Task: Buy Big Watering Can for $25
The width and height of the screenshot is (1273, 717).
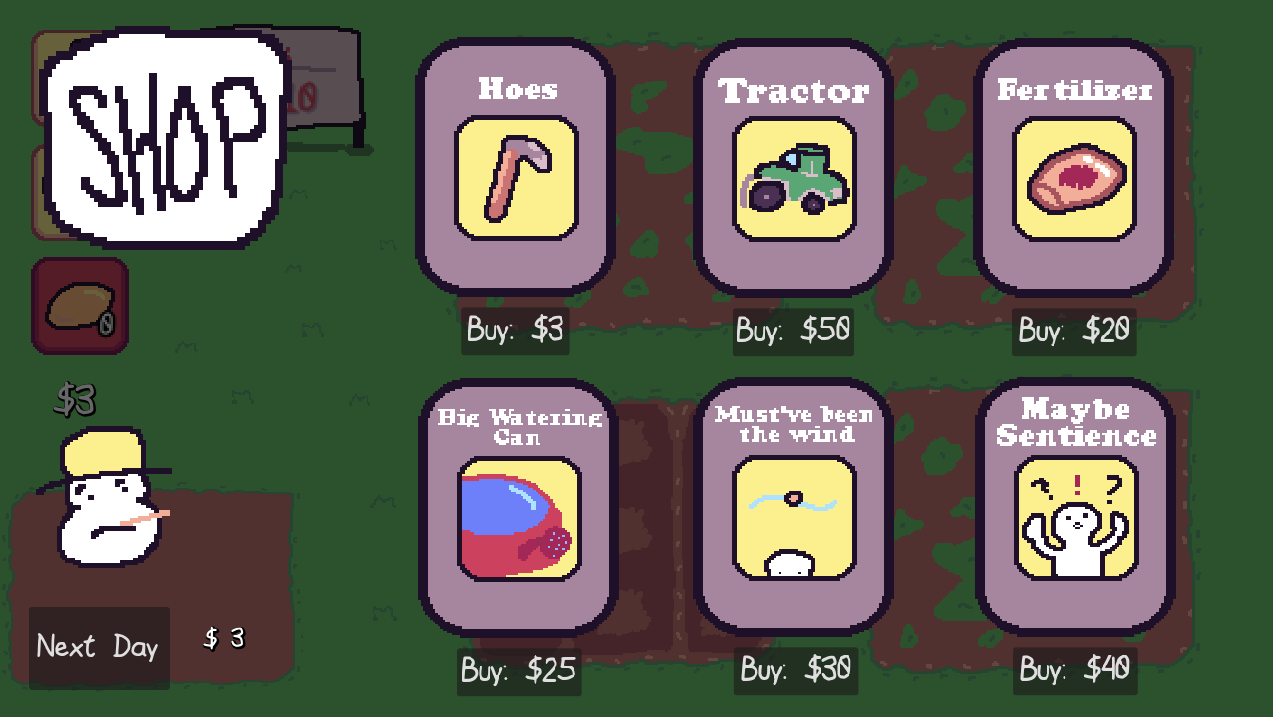Action: (518, 670)
